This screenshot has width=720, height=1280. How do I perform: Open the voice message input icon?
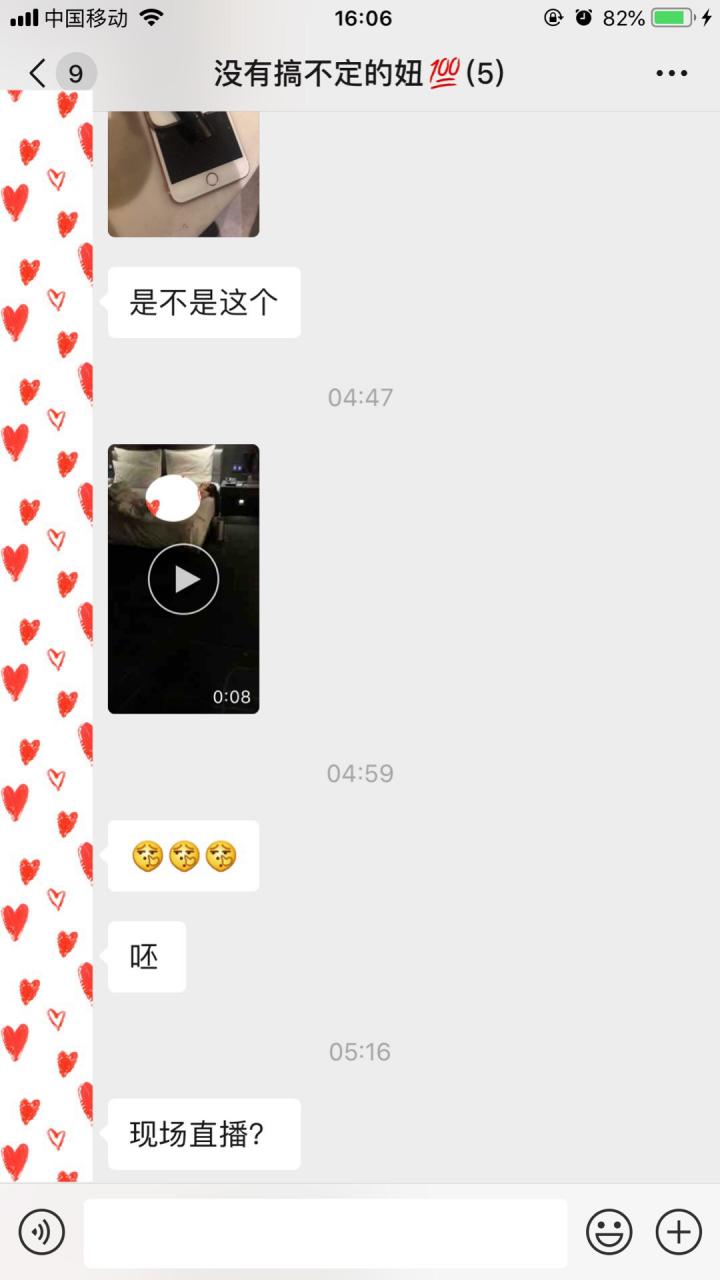point(40,1231)
